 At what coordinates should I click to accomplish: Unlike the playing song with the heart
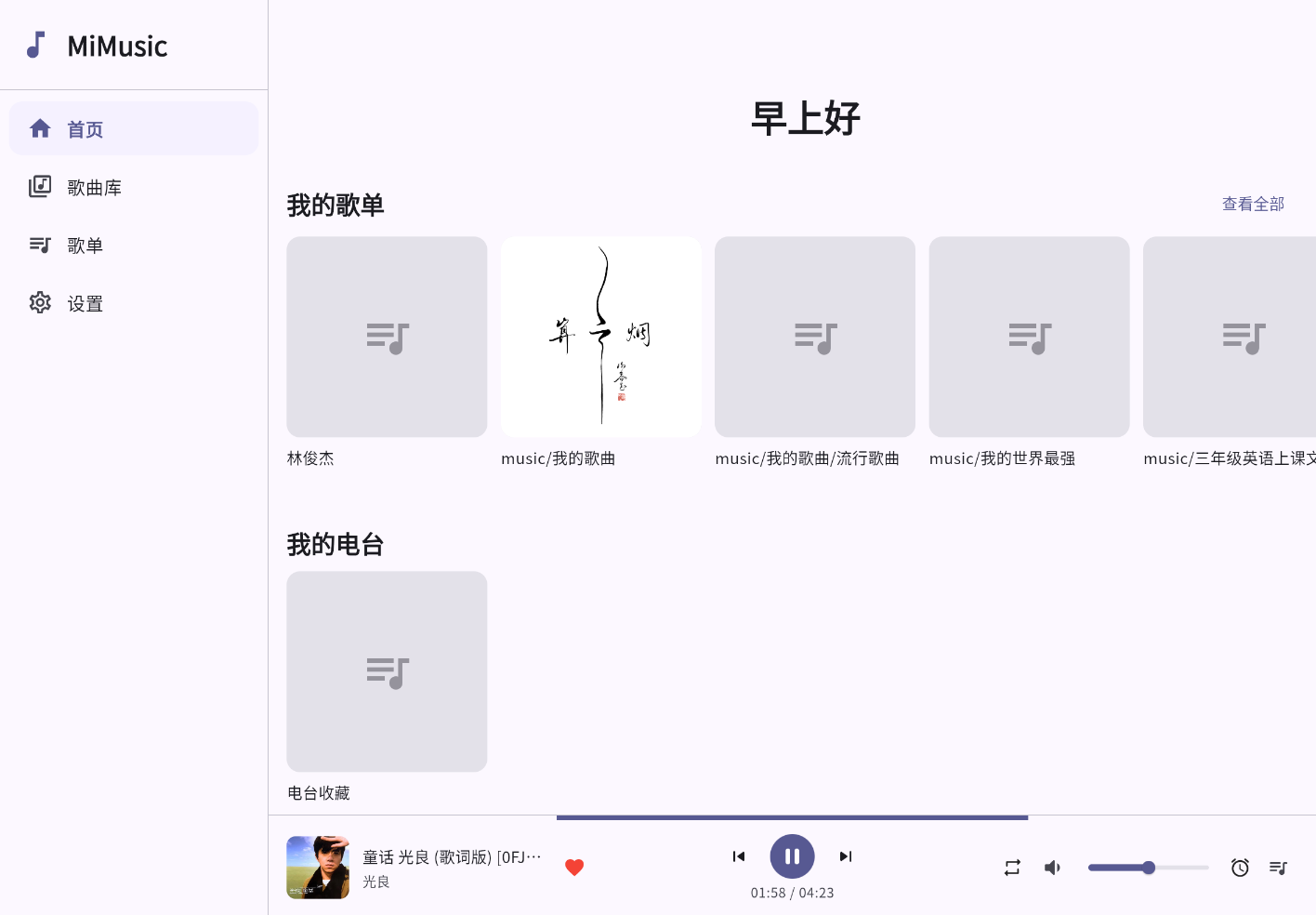pos(574,868)
